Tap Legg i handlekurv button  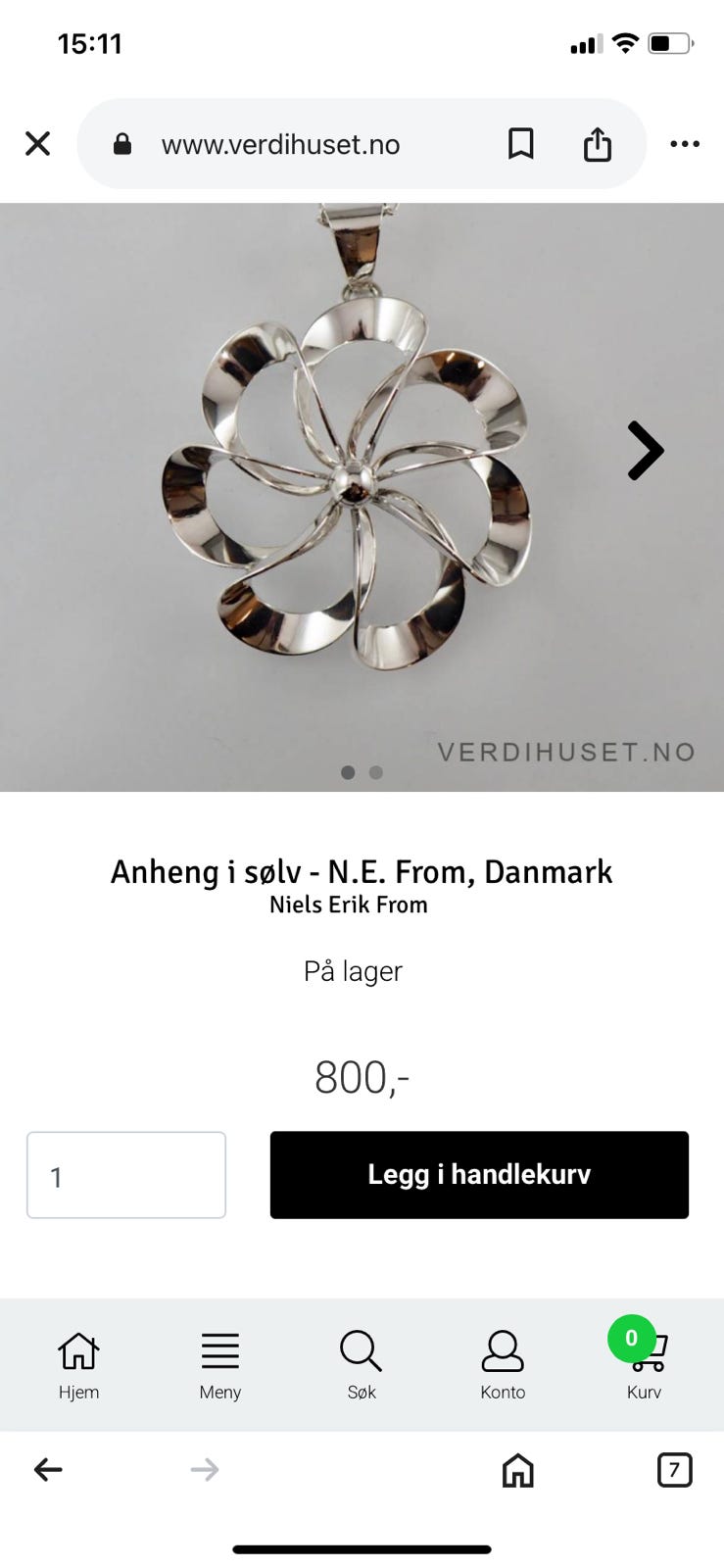479,1175
